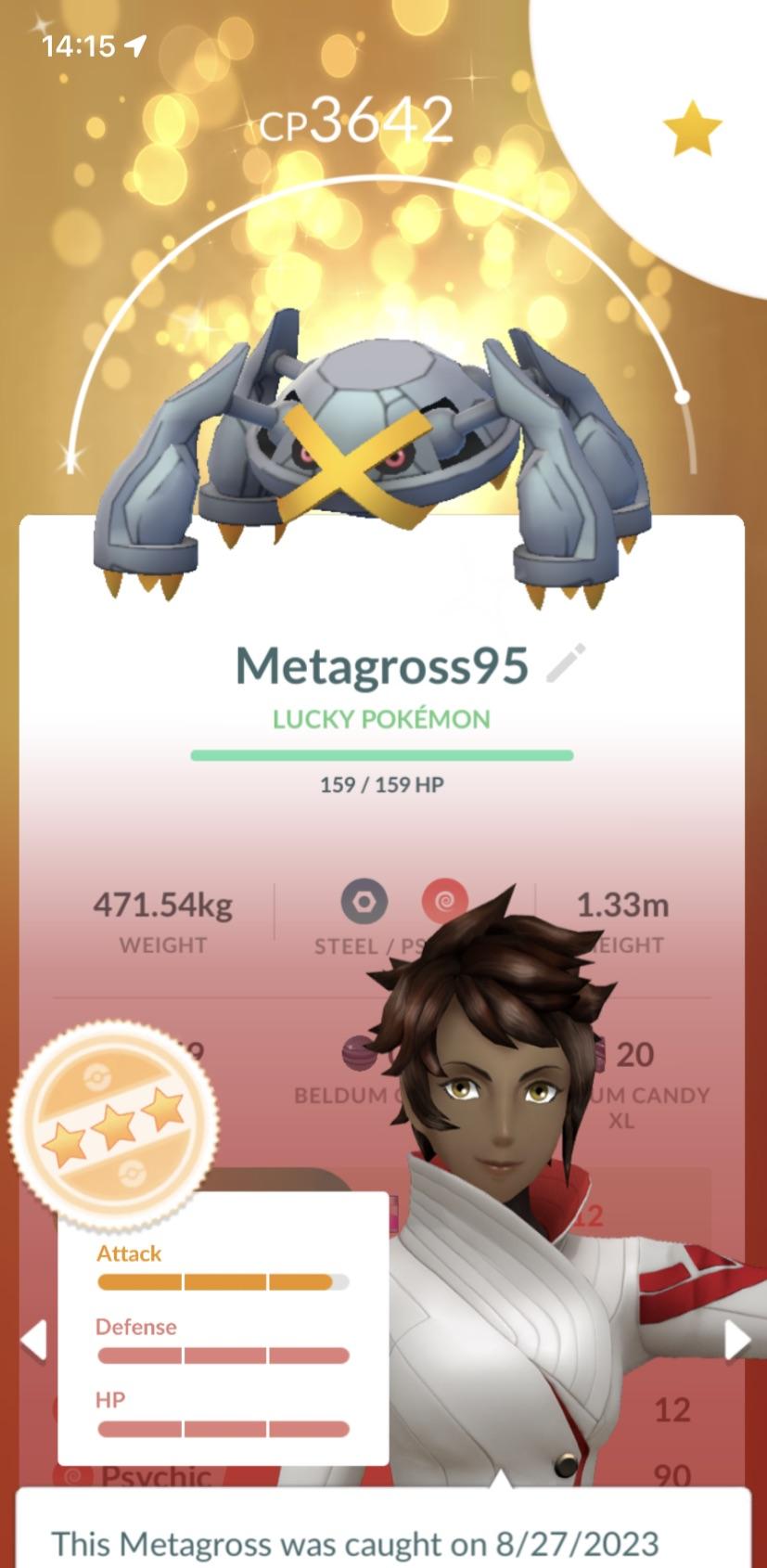Tap the favorite star icon

point(692,129)
